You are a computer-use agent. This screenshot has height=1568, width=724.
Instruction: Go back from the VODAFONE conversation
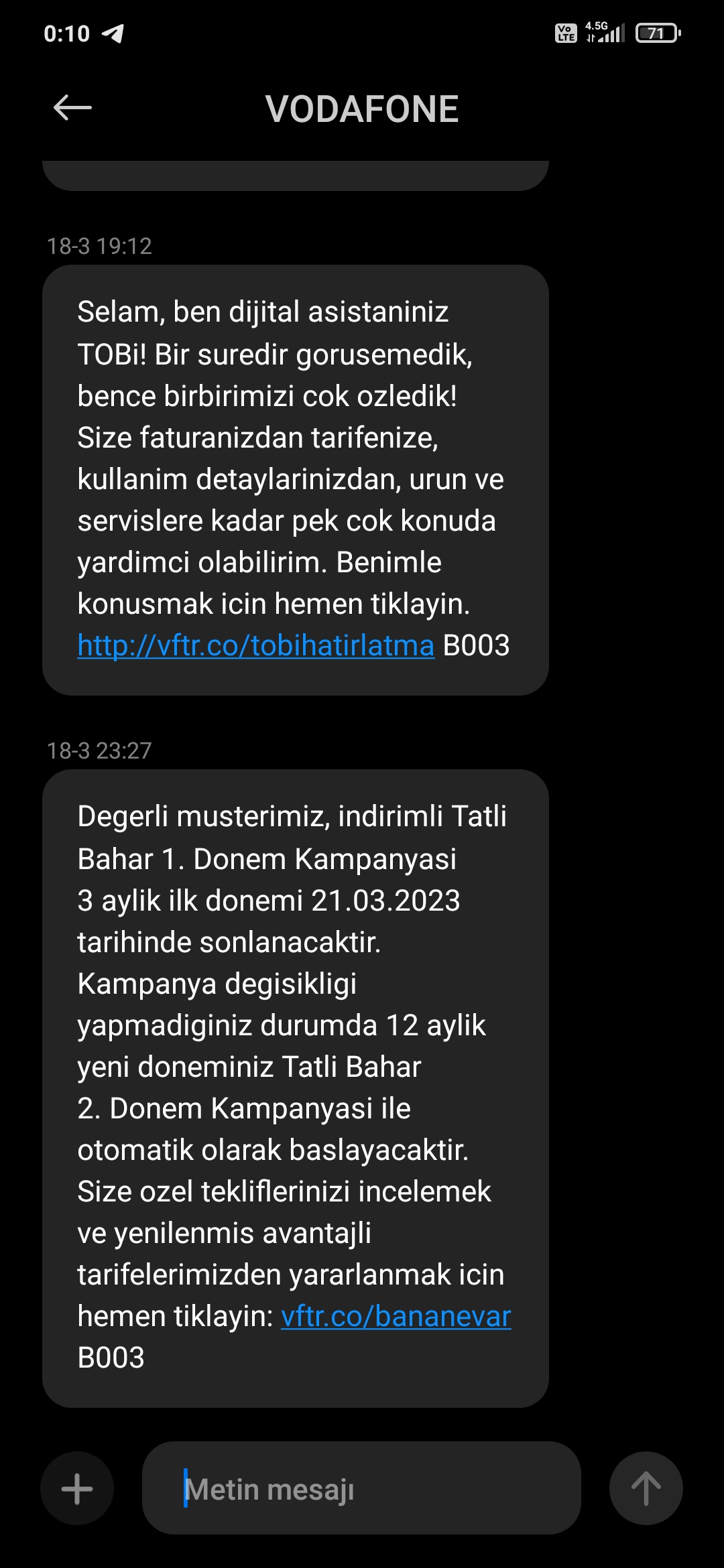point(72,108)
